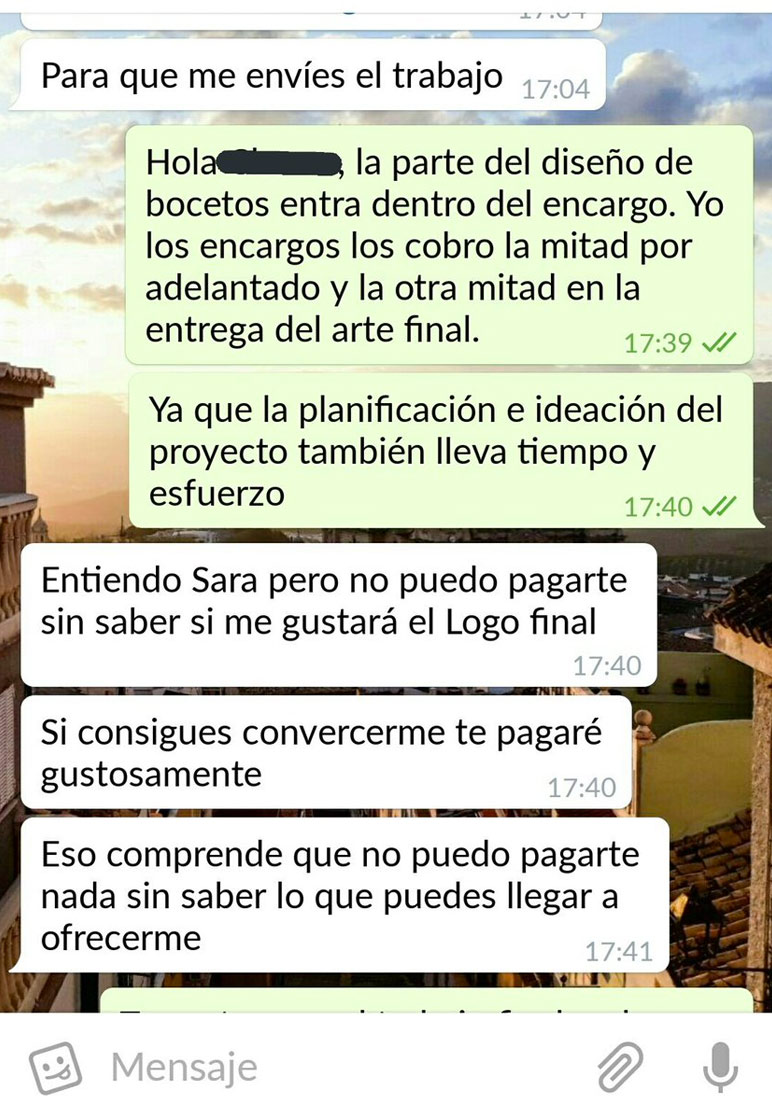
Task: Open the emoji picker
Action: 54,1068
